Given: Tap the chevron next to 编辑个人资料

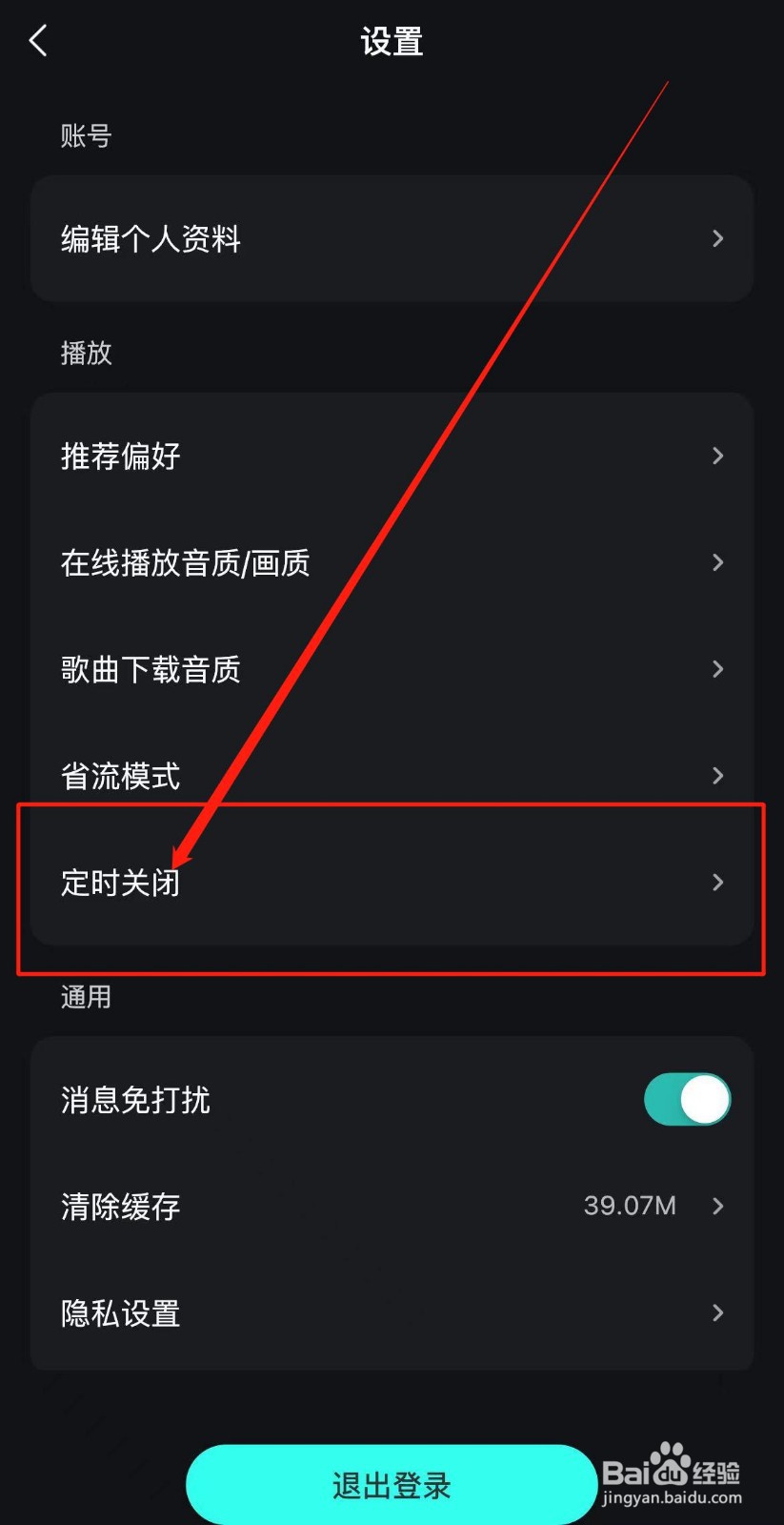Looking at the screenshot, I should (717, 238).
